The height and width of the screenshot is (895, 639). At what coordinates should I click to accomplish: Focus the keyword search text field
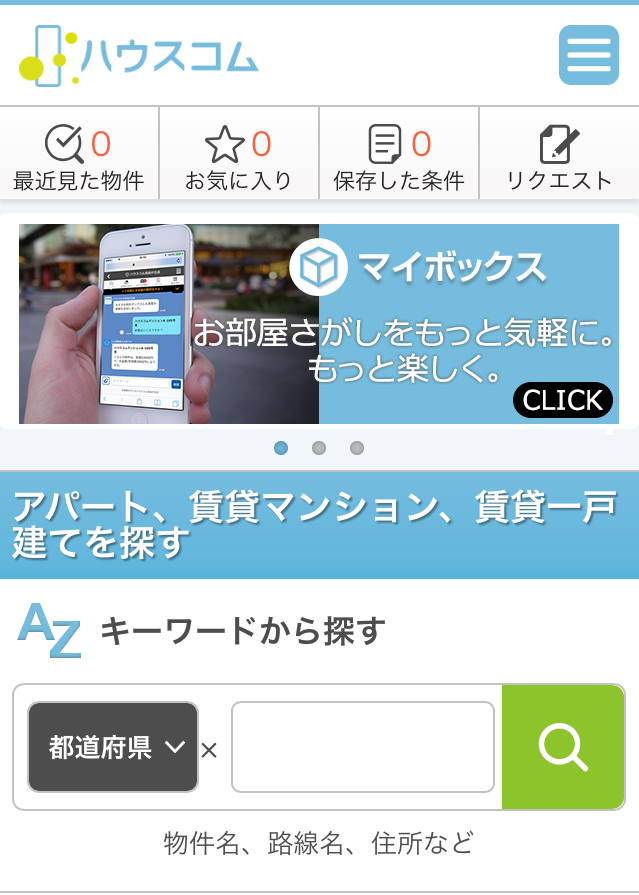[x=363, y=747]
